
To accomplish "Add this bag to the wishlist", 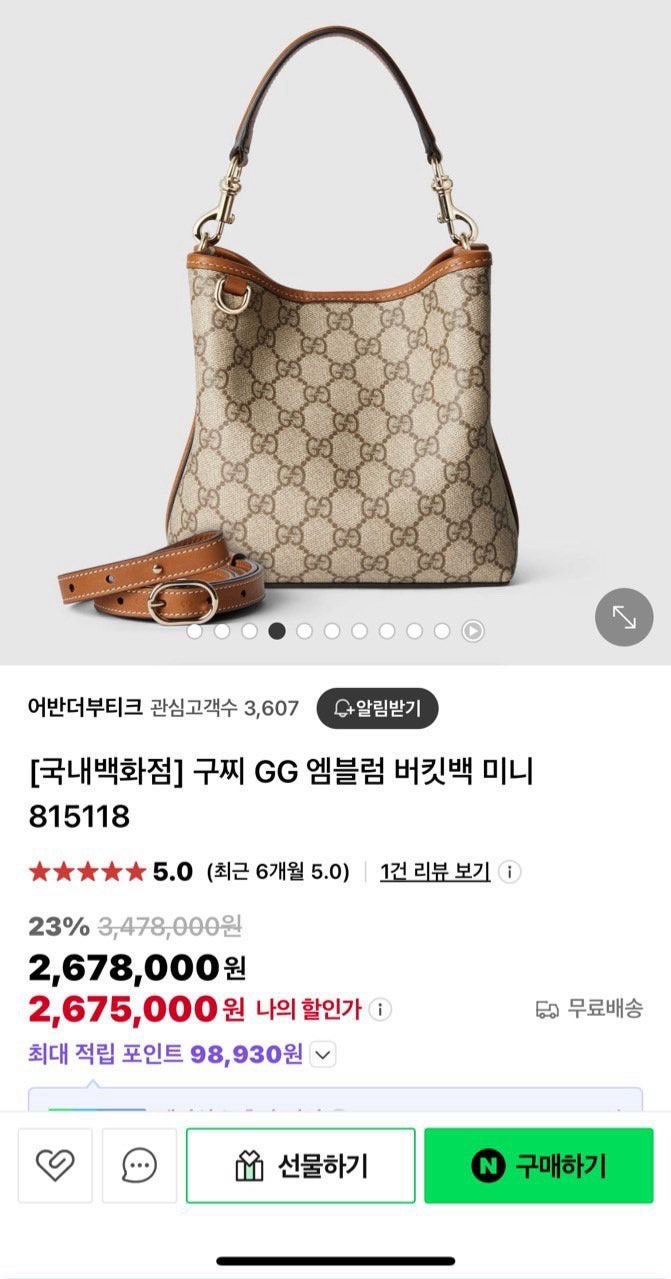I will (x=55, y=1165).
